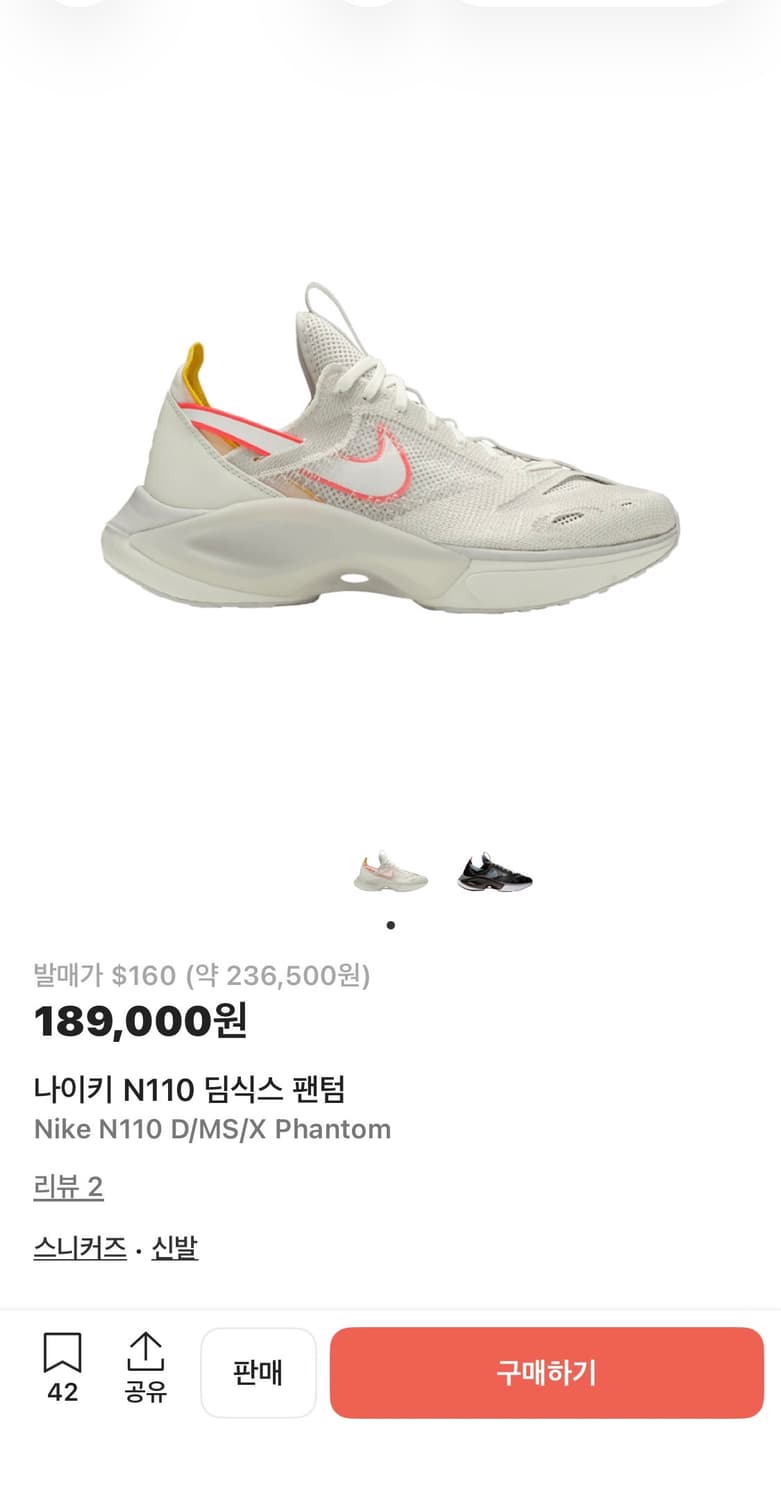Browse the 신발 category link

176,1248
